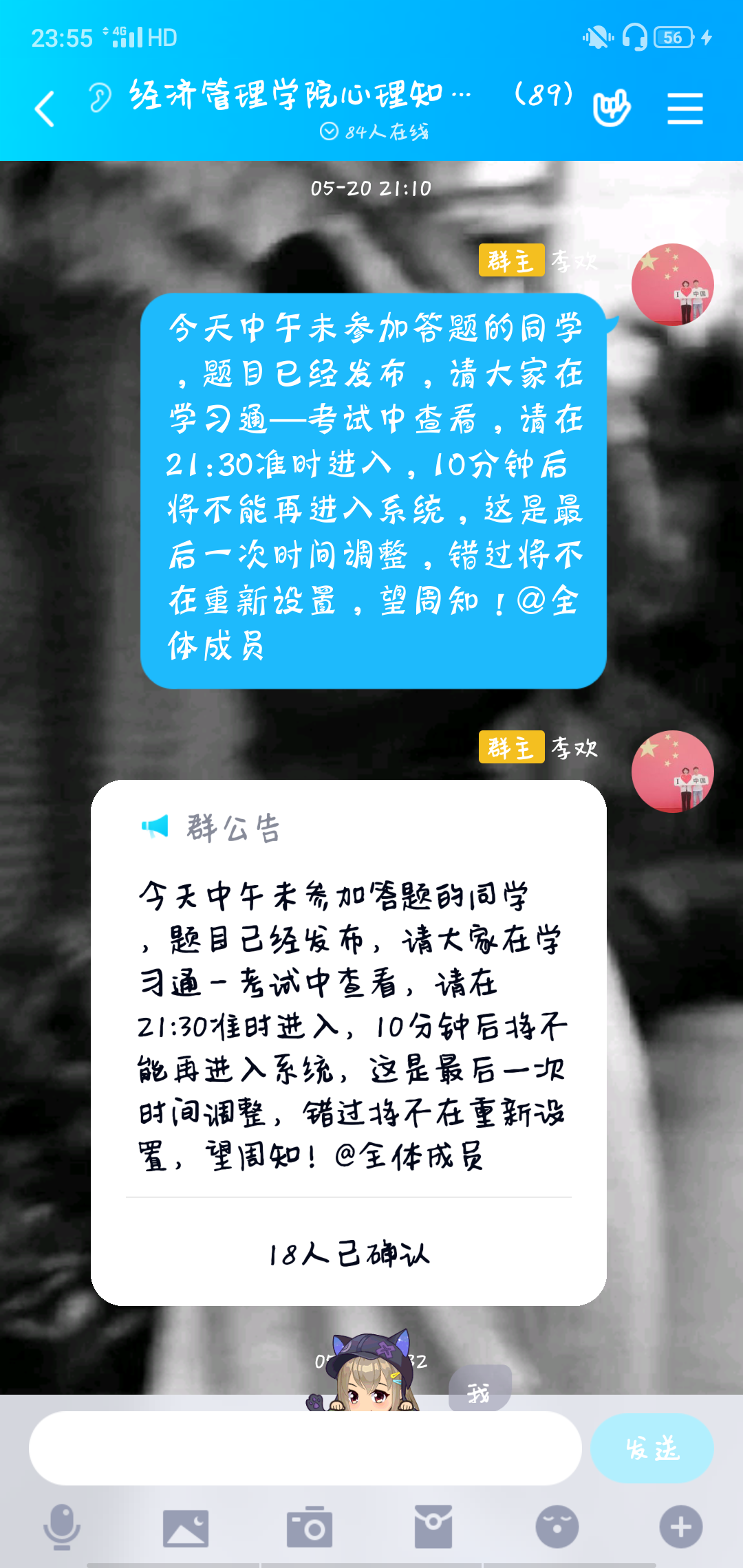This screenshot has width=743, height=1568.
Task: Open the emoji sticker panel
Action: coord(557,1527)
